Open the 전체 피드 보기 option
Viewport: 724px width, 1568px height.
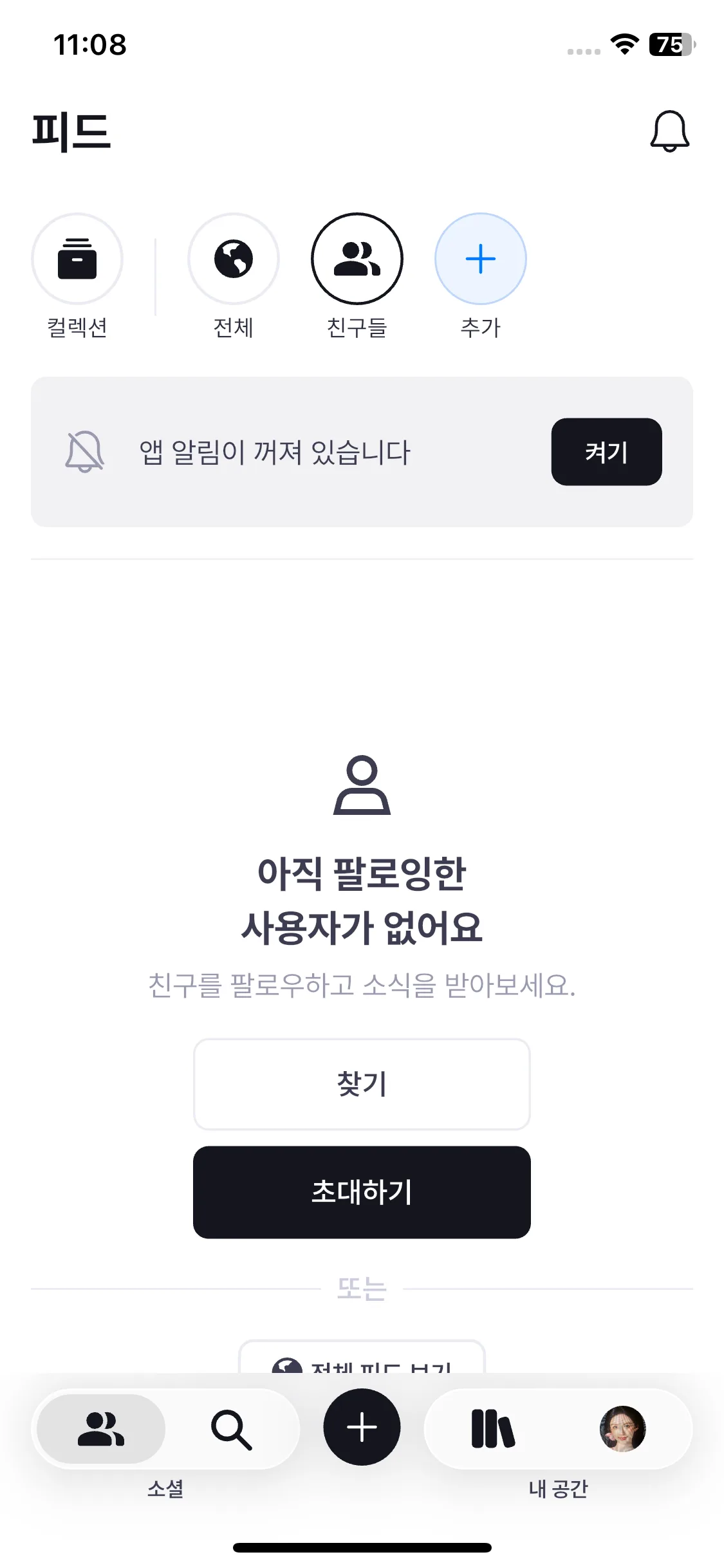point(362,1367)
